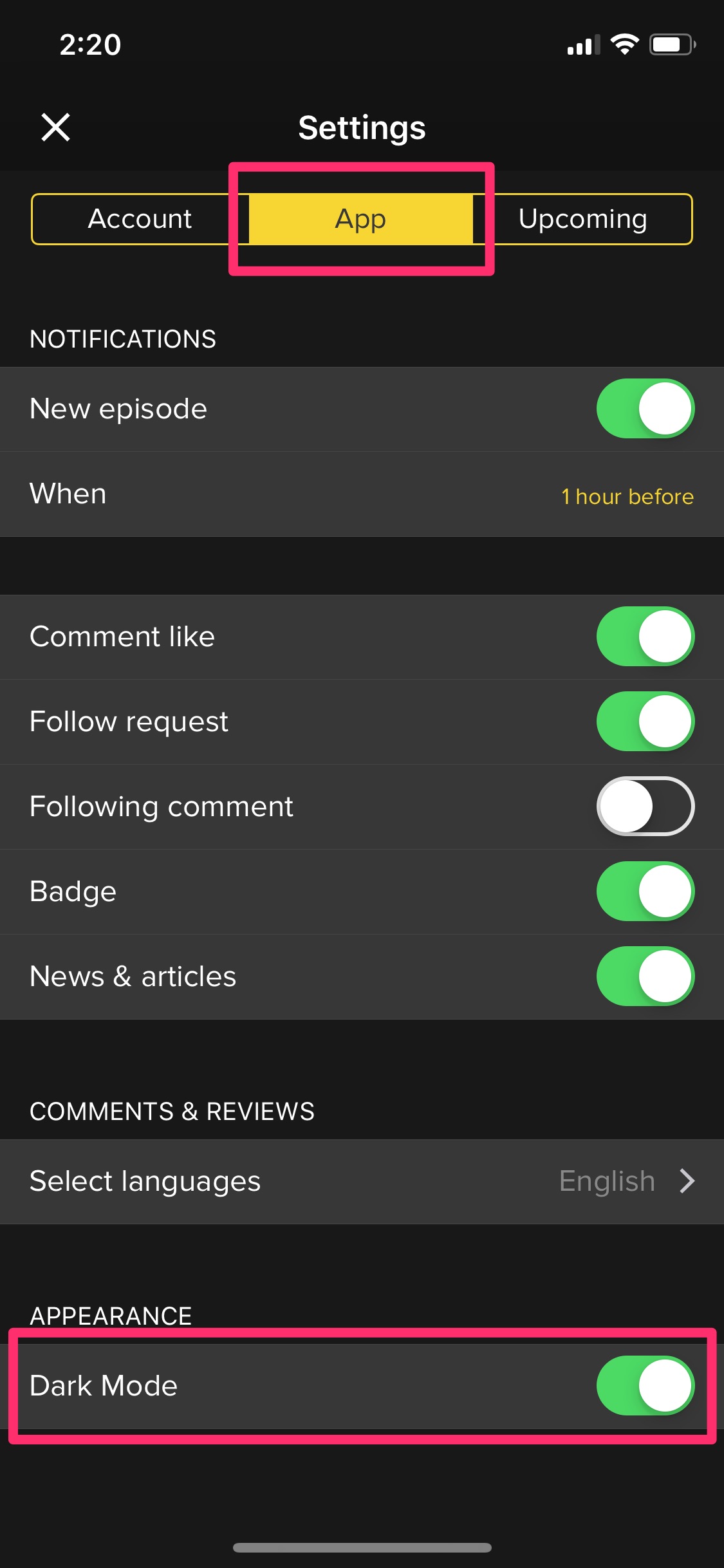The image size is (724, 1568).
Task: Open Select languages setting
Action: pyautogui.click(x=362, y=1181)
